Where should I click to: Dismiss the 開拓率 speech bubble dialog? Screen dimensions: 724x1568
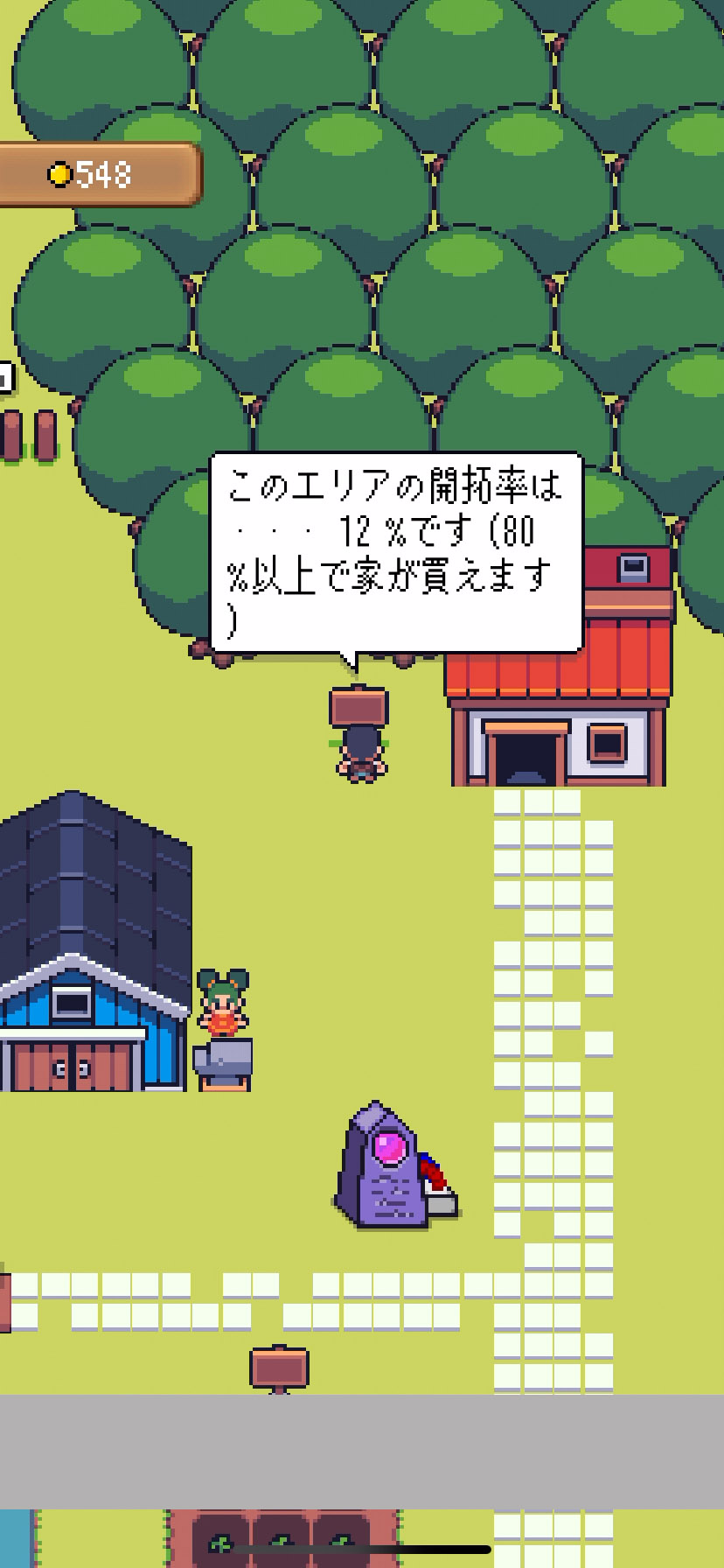396,552
